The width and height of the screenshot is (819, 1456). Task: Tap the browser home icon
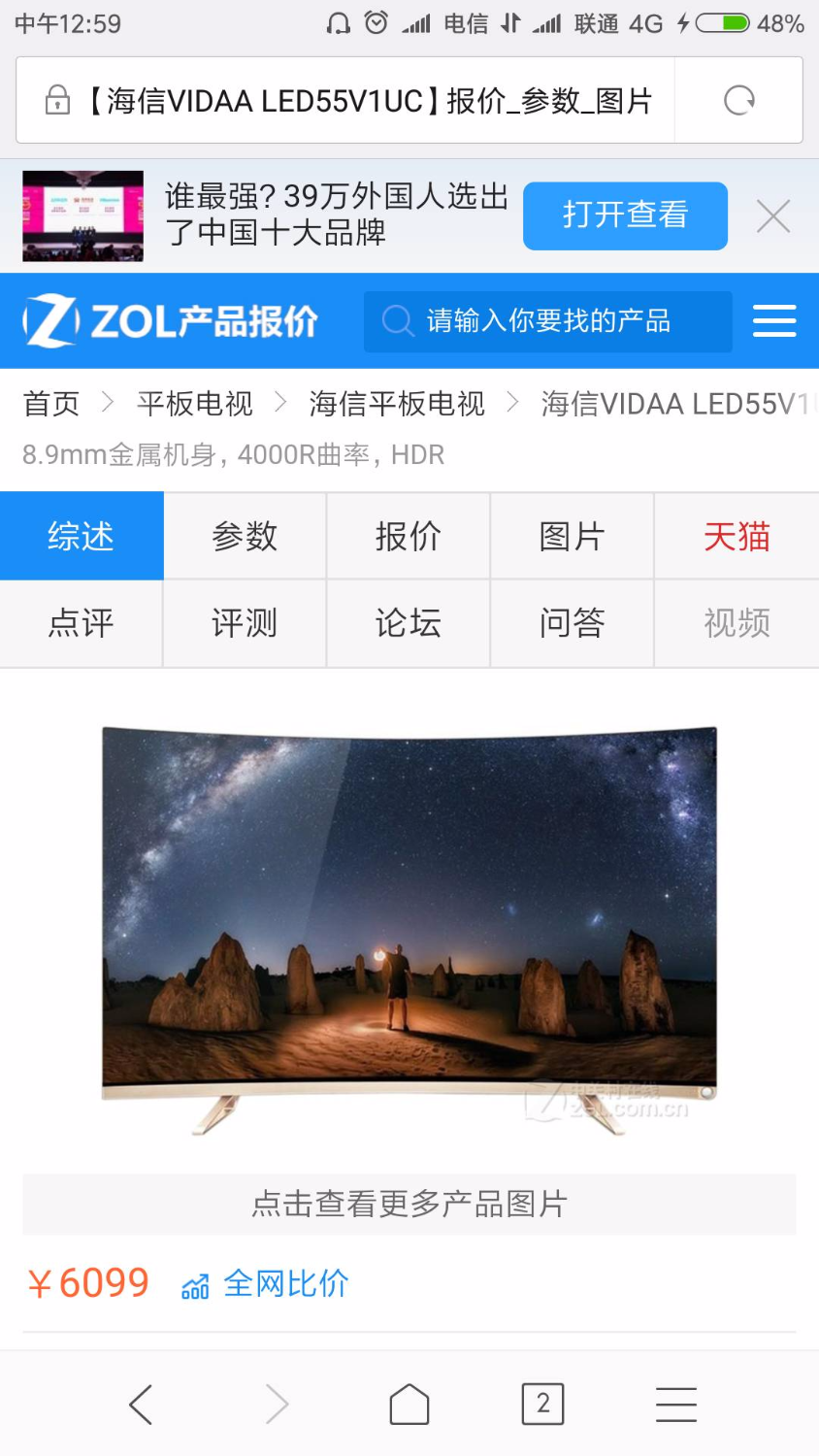tap(409, 1403)
